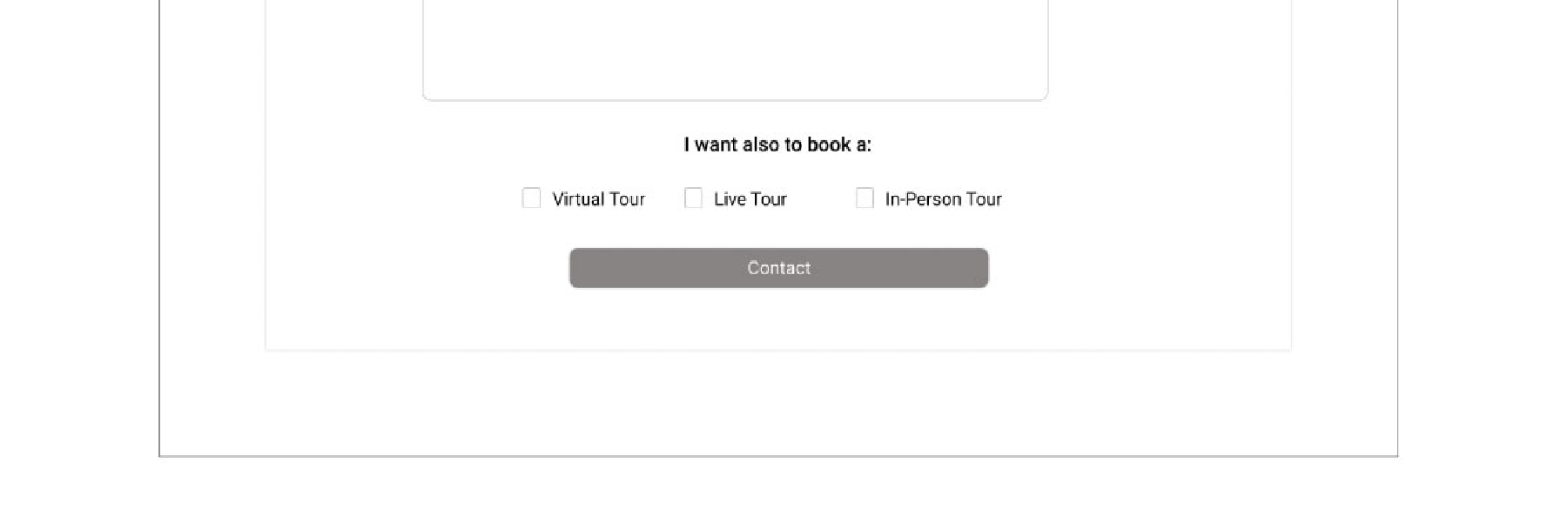Check the Virtual Tour checkbox

[531, 198]
